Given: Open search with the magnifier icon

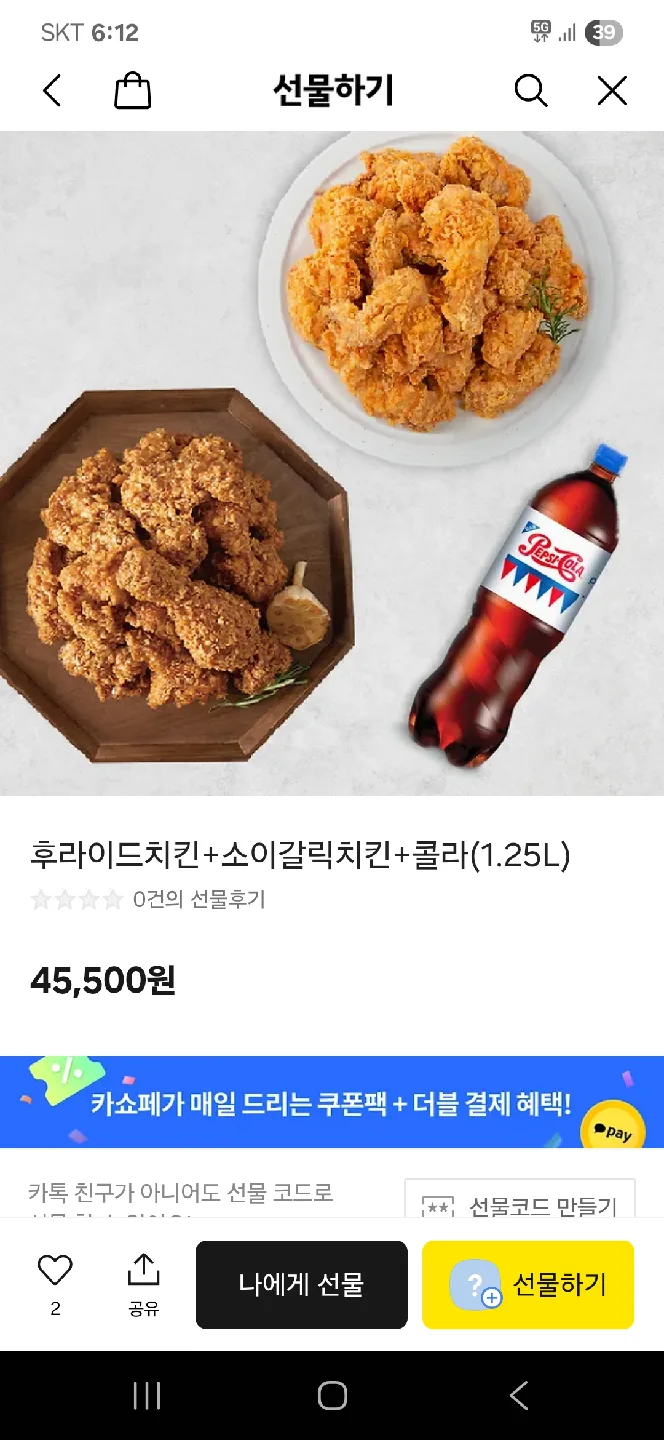Looking at the screenshot, I should coord(531,92).
